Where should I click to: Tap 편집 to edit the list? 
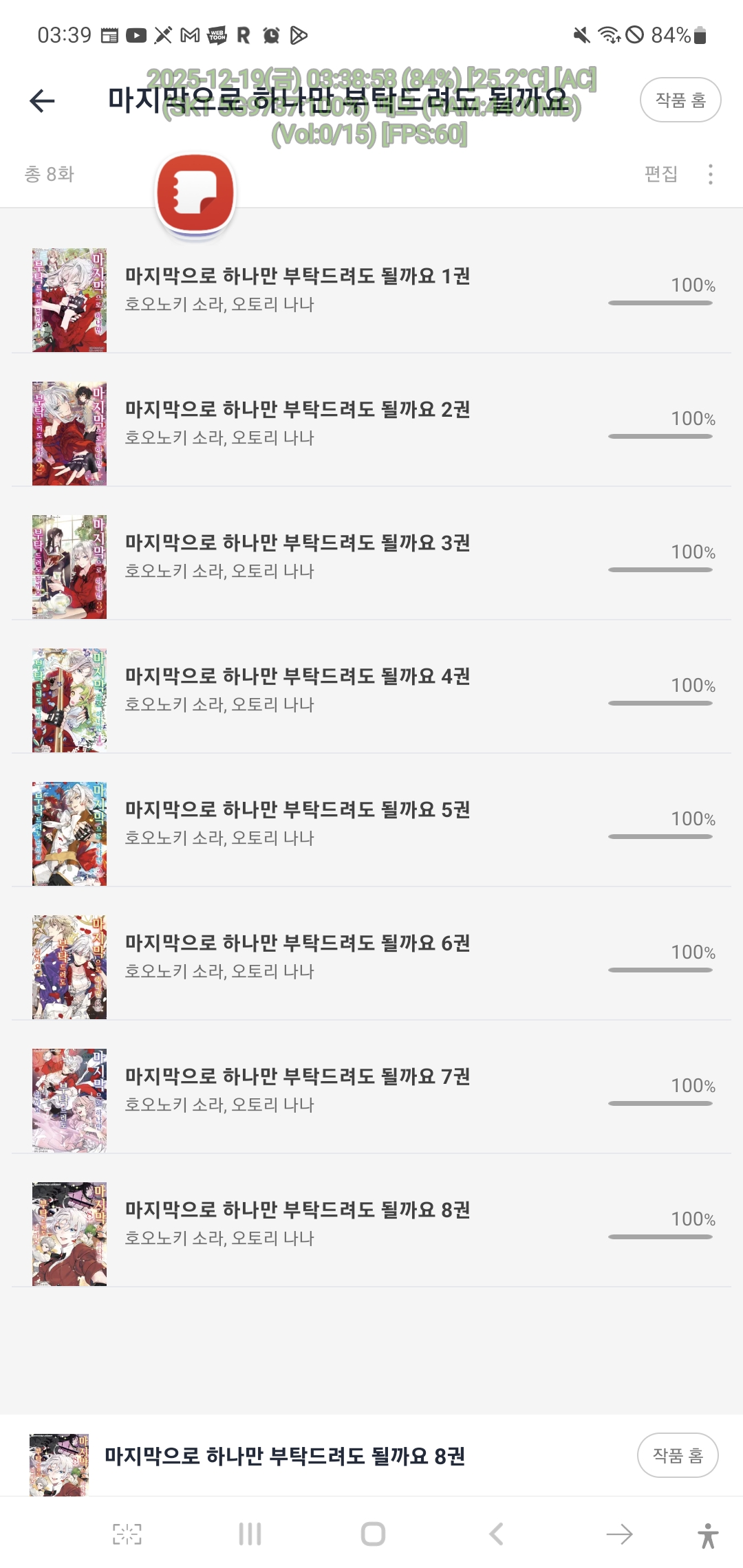click(x=660, y=174)
